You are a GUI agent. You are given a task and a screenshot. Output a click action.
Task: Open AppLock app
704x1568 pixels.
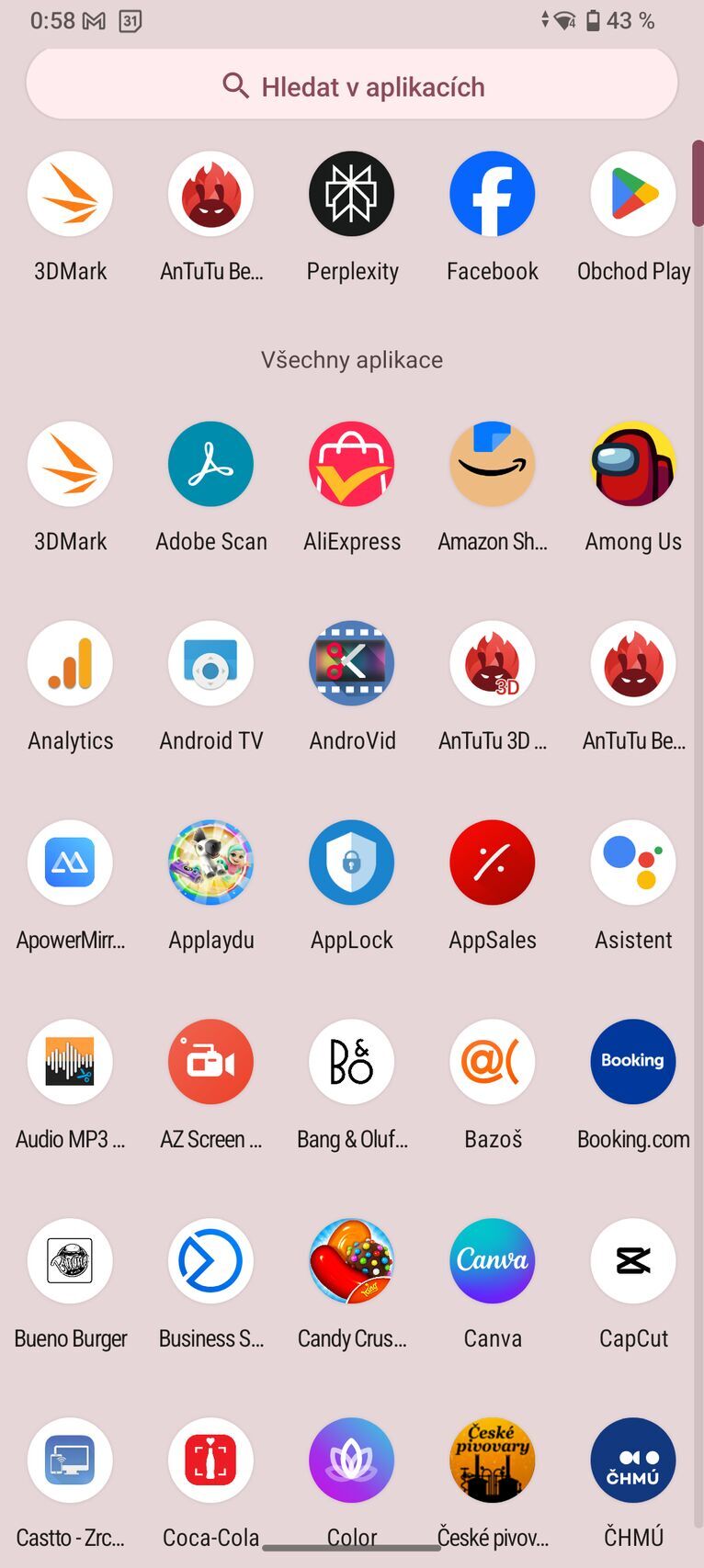352,863
